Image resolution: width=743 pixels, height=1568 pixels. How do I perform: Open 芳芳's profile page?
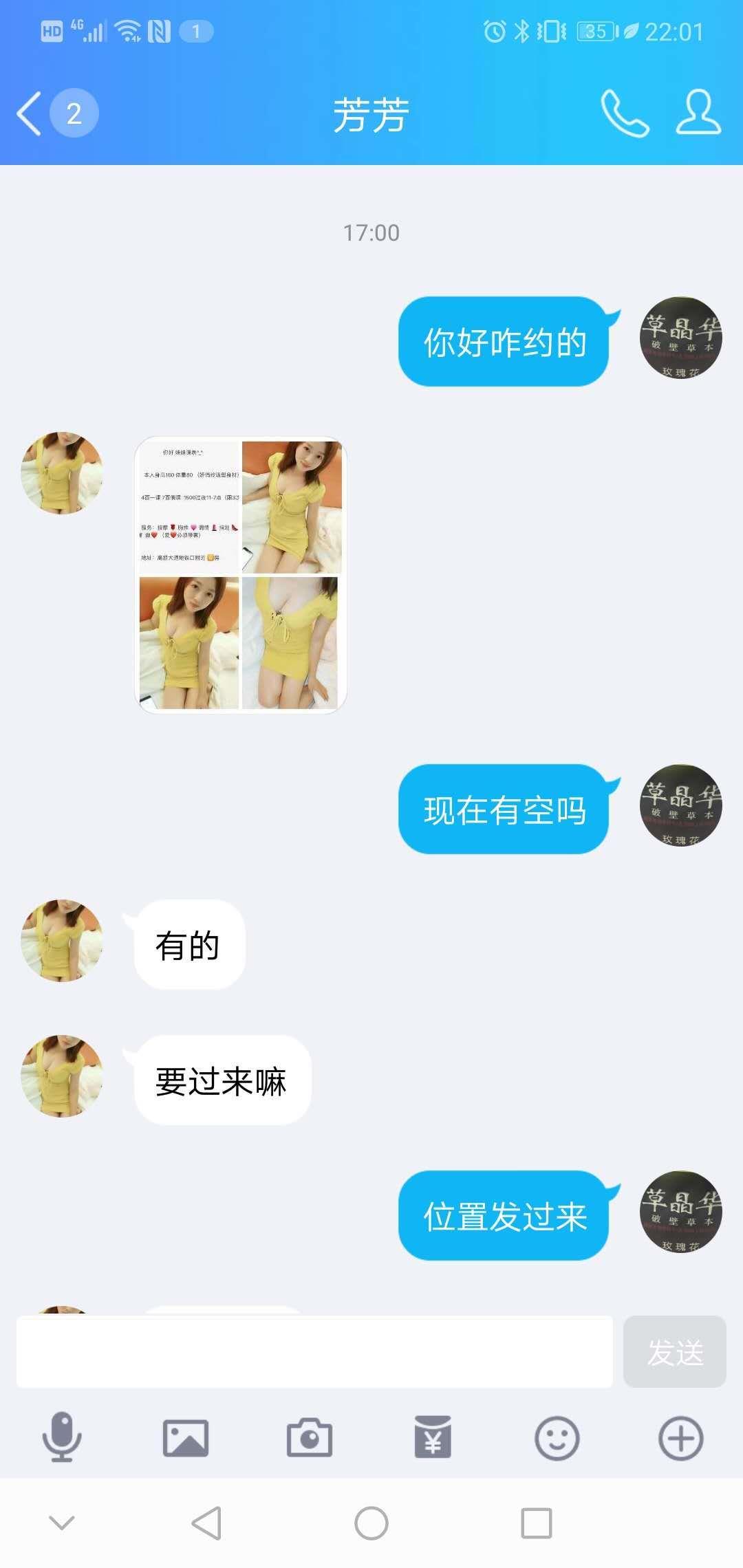698,112
